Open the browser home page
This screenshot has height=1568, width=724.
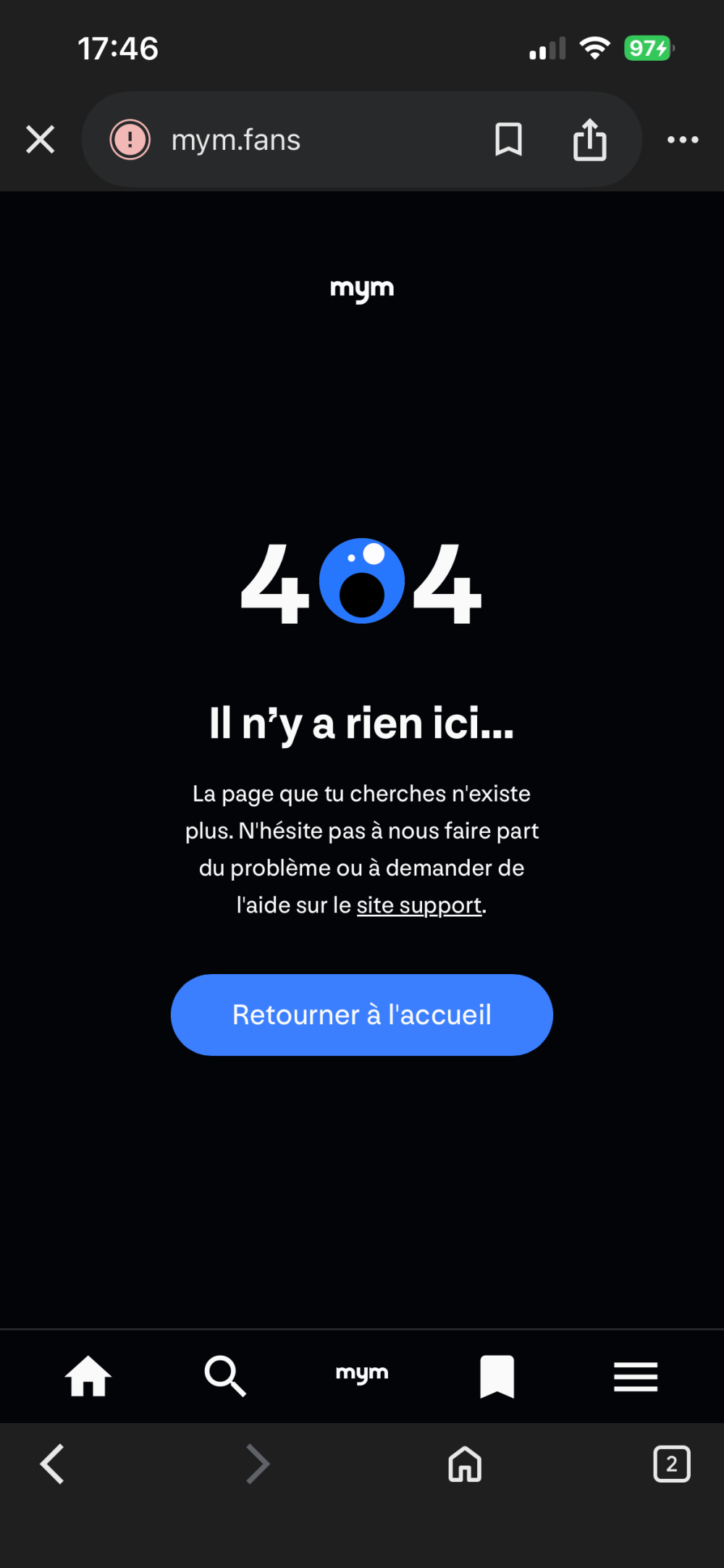[465, 1464]
